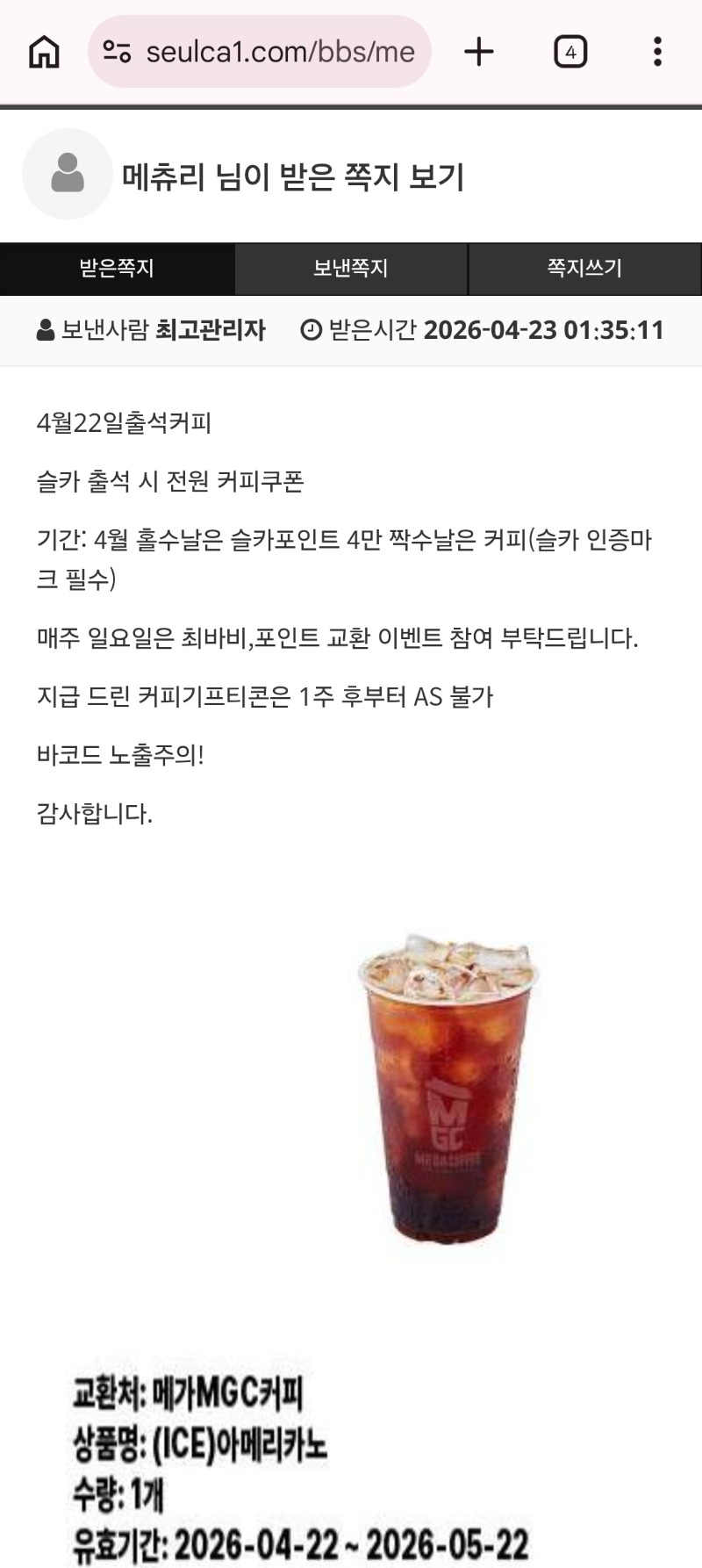Image resolution: width=702 pixels, height=1568 pixels.
Task: Switch to the 받은쪽지 tab
Action: 117,269
